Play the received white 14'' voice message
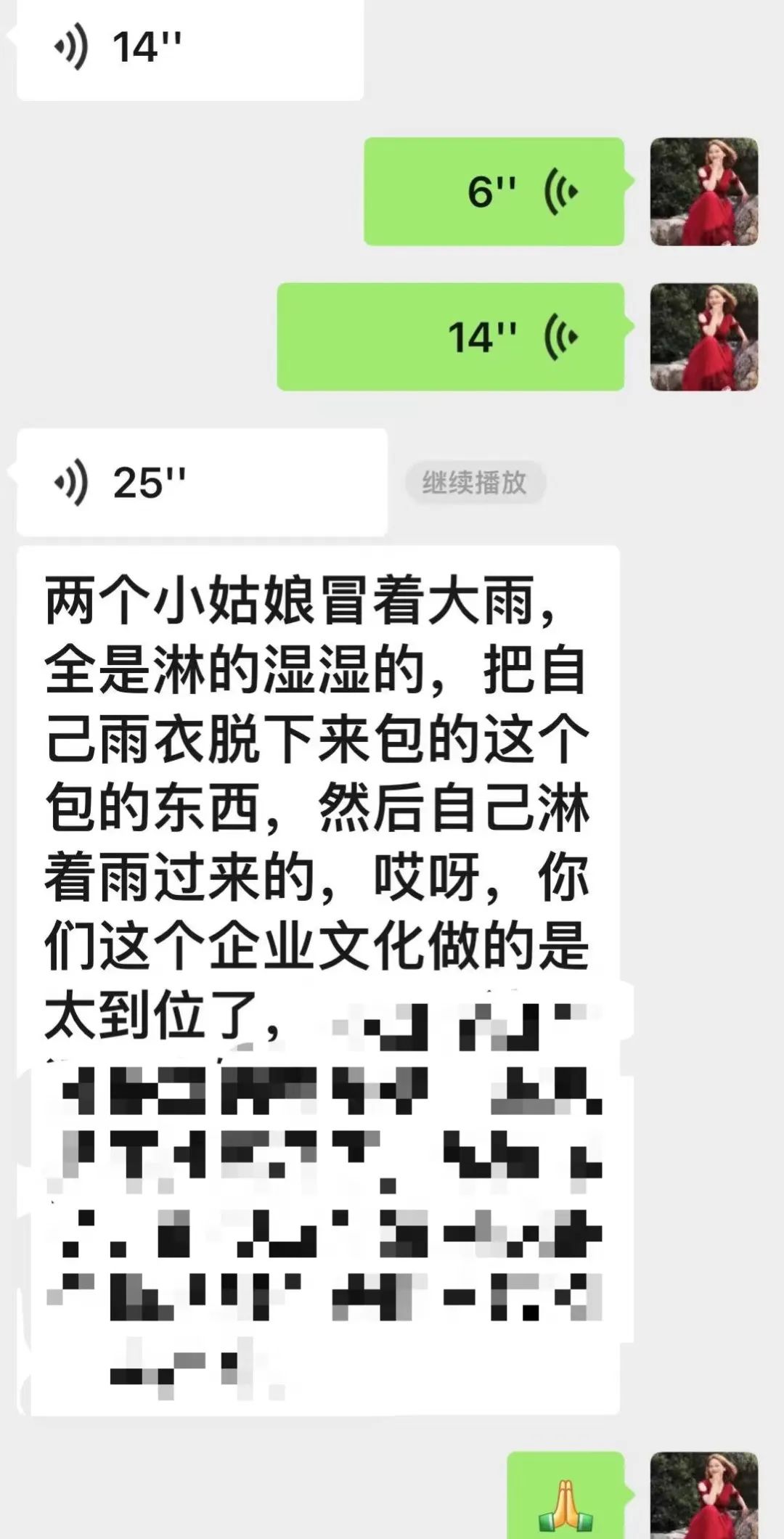 [189, 48]
